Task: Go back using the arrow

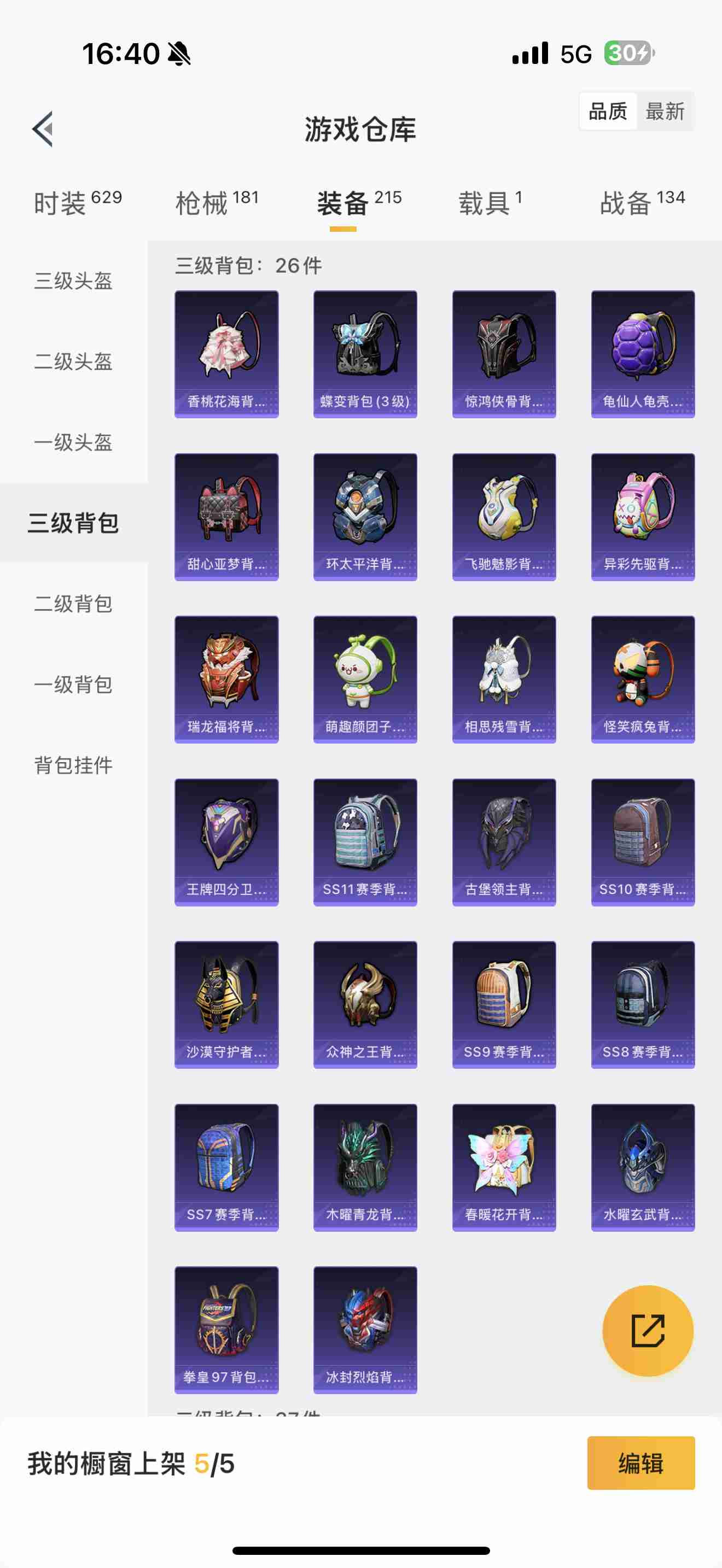Action: 43,129
